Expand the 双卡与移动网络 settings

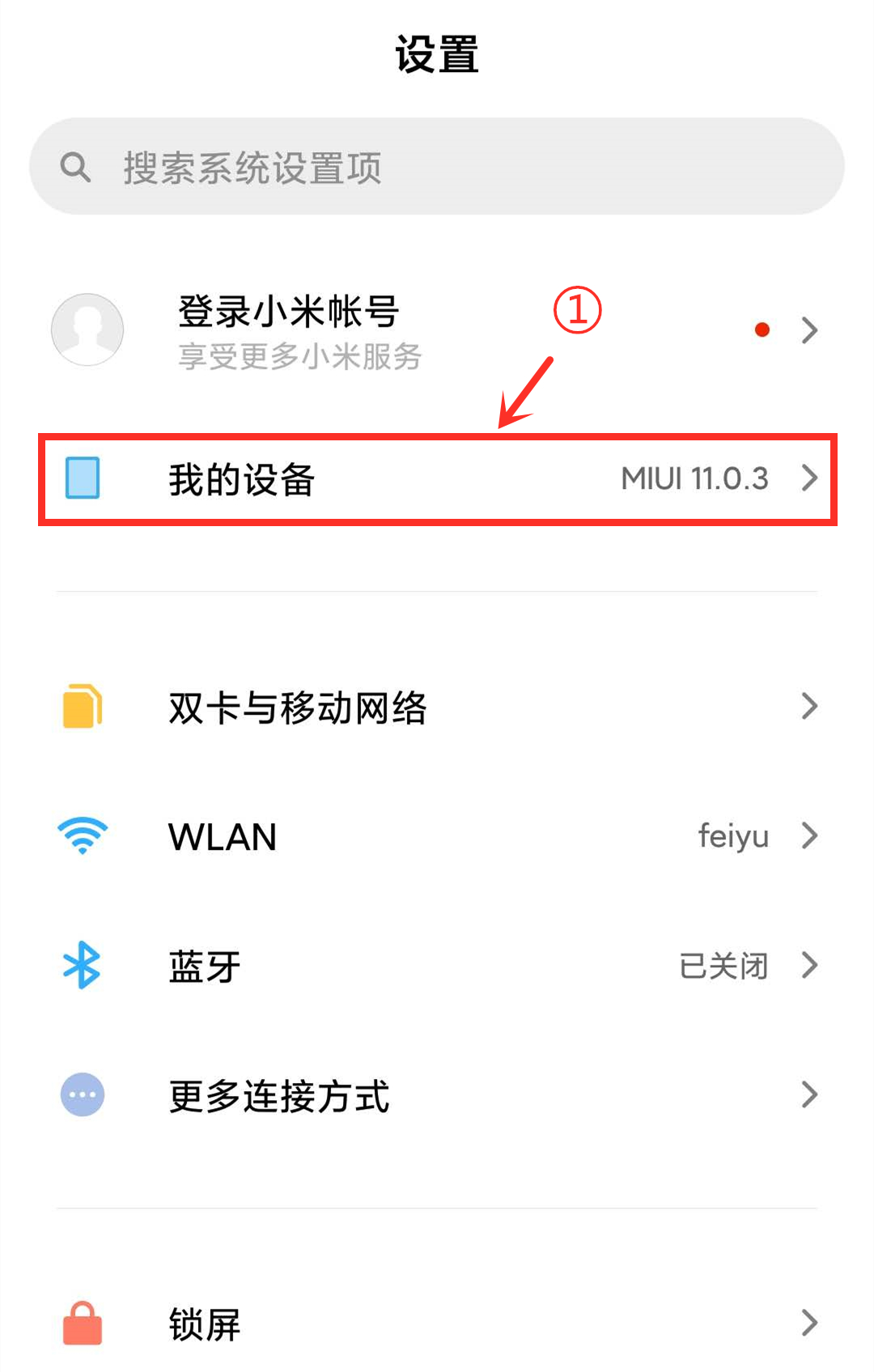point(437,706)
